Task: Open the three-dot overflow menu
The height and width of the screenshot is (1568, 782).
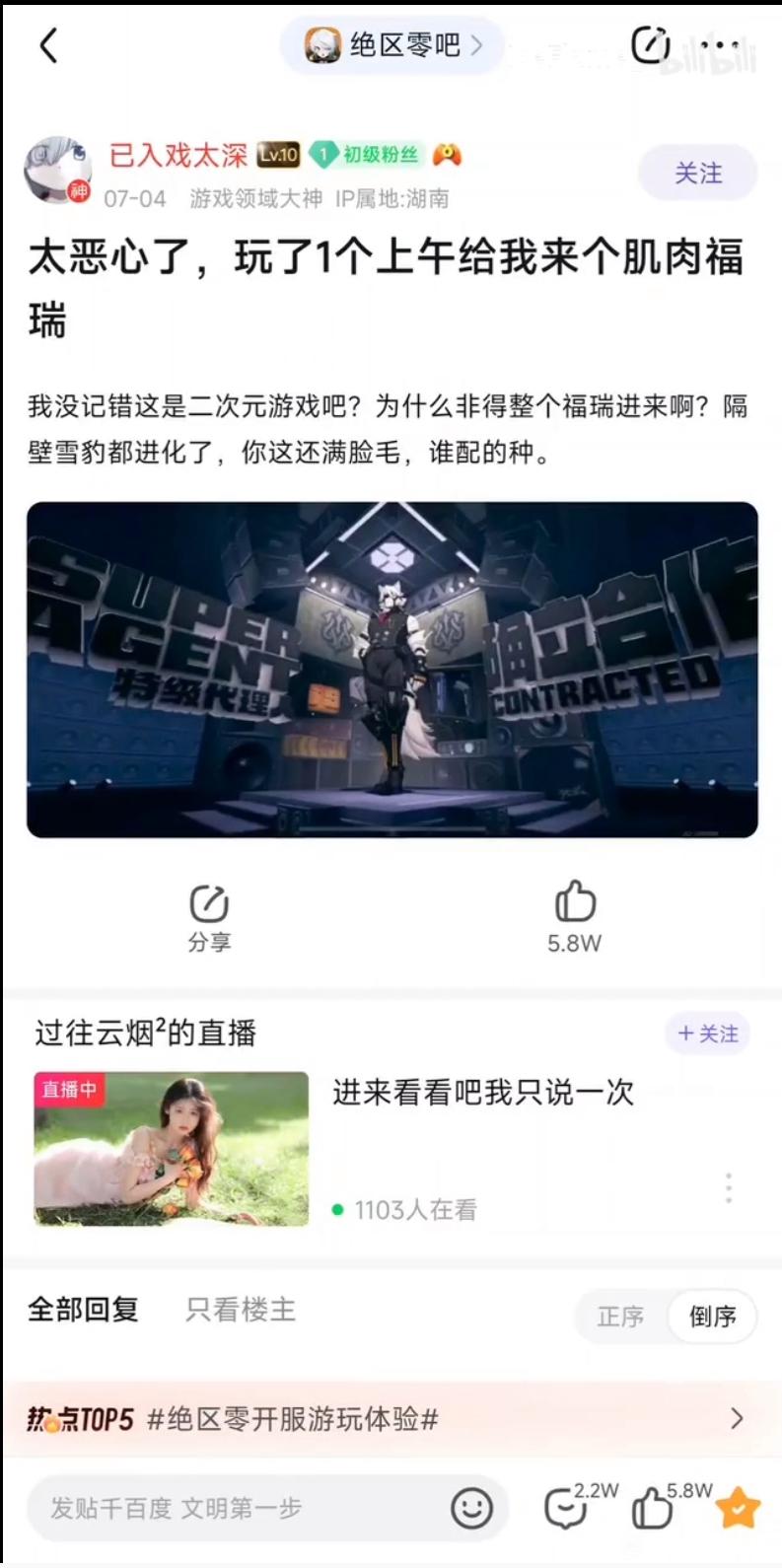Action: click(x=720, y=45)
